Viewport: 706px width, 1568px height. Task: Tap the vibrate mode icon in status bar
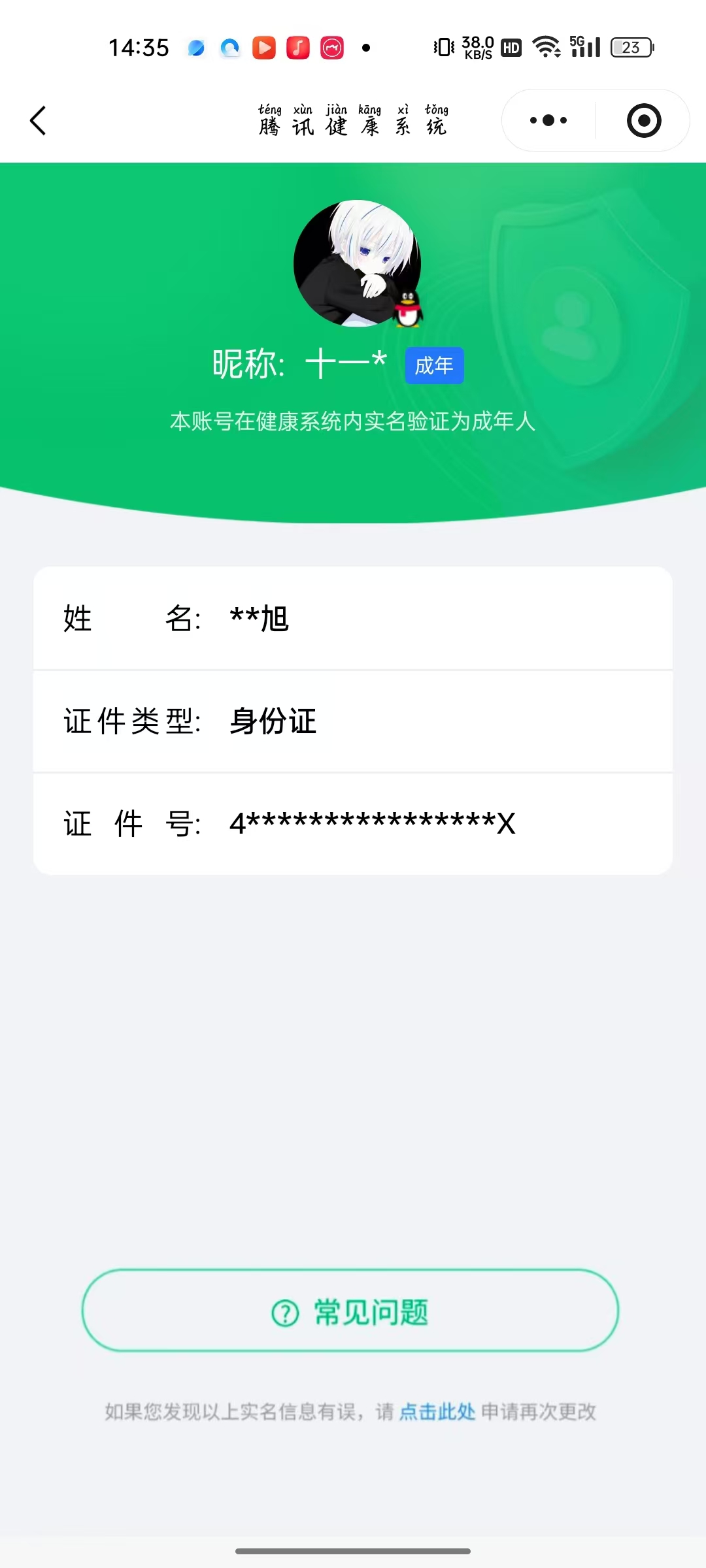[442, 47]
